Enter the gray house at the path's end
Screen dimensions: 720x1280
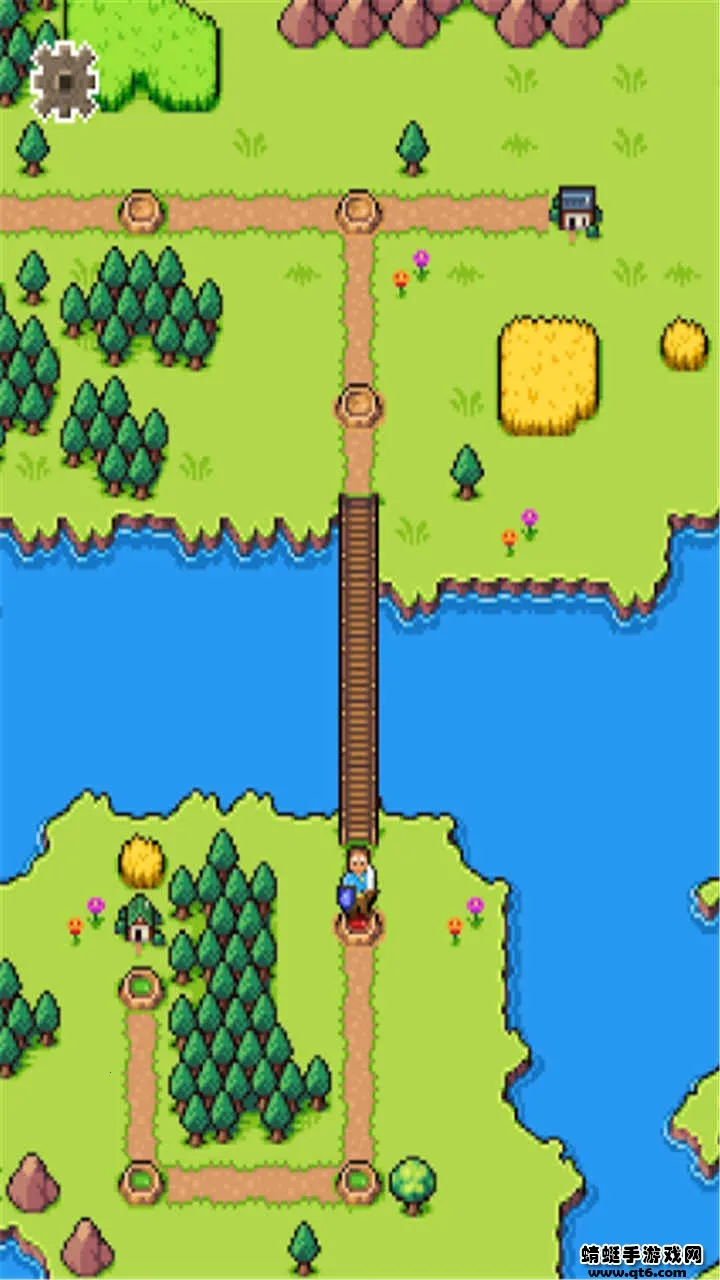coord(576,211)
